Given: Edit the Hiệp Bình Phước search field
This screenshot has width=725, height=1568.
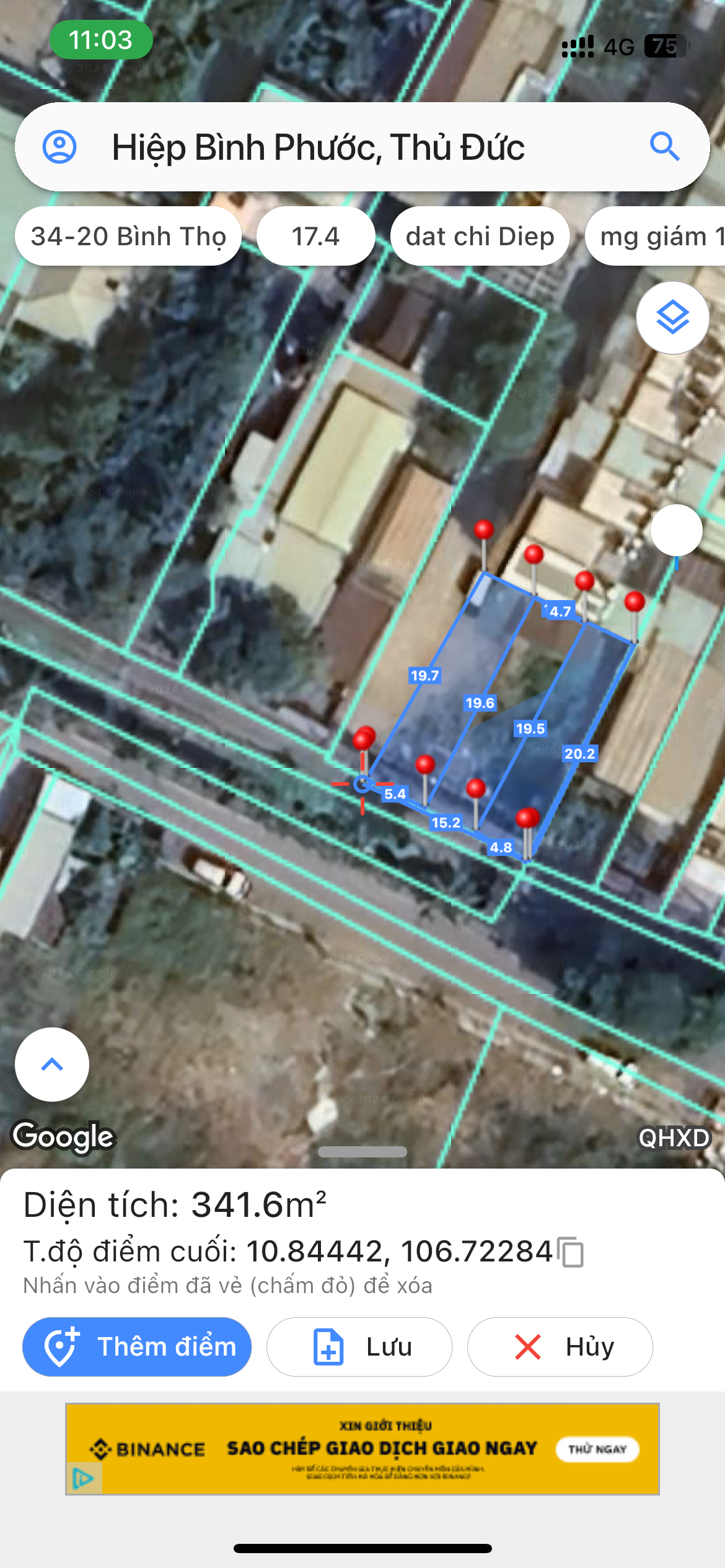Looking at the screenshot, I should tap(362, 147).
